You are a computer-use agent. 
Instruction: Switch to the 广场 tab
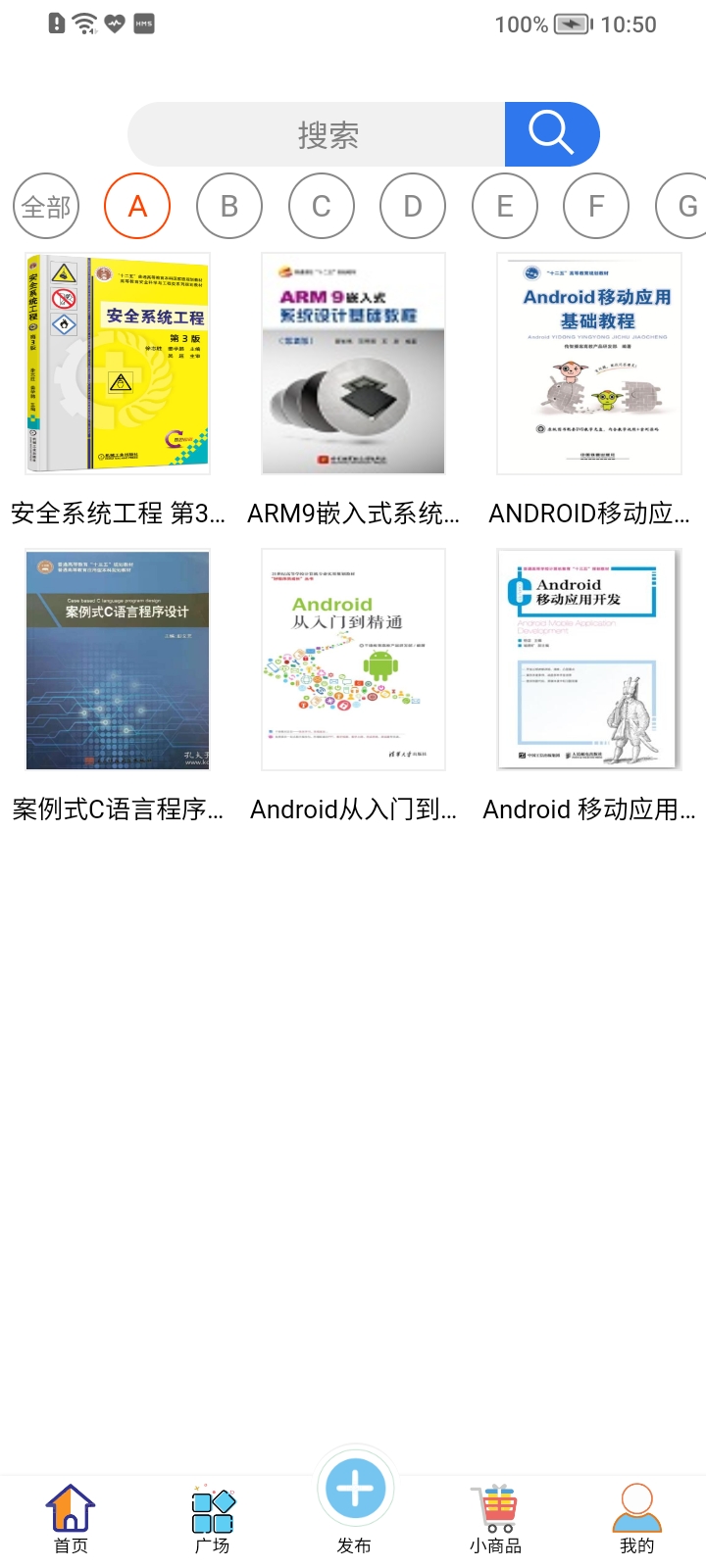pyautogui.click(x=212, y=1519)
